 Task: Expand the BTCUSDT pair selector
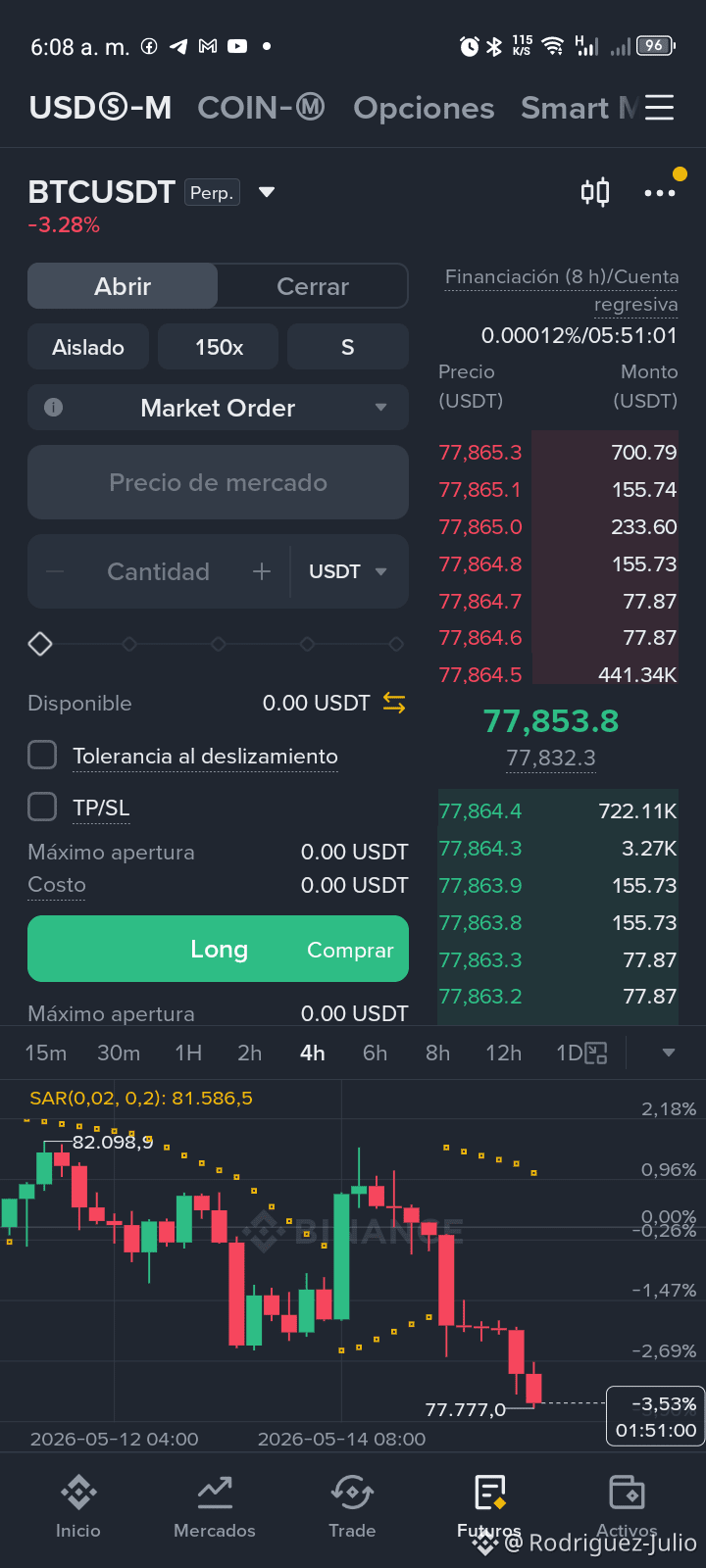[x=267, y=192]
